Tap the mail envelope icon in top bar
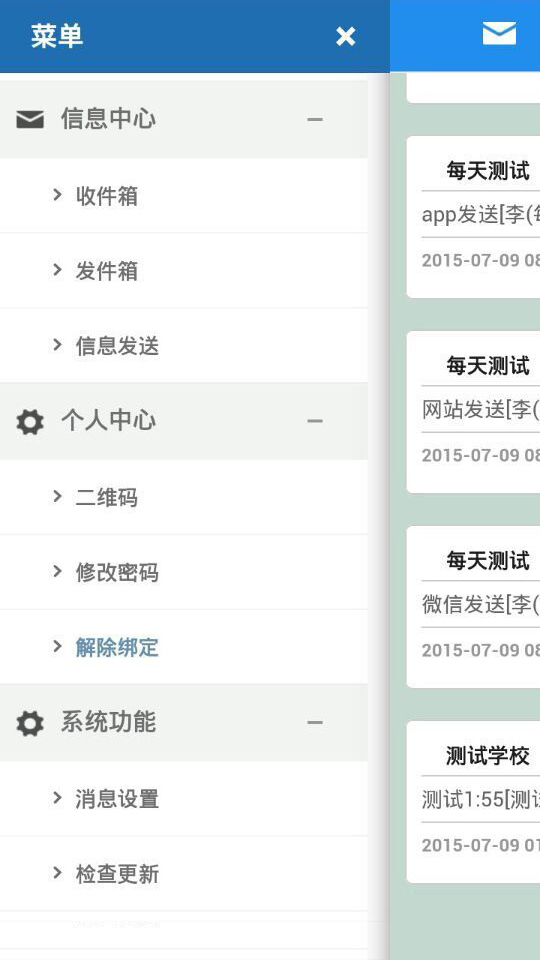 (499, 34)
